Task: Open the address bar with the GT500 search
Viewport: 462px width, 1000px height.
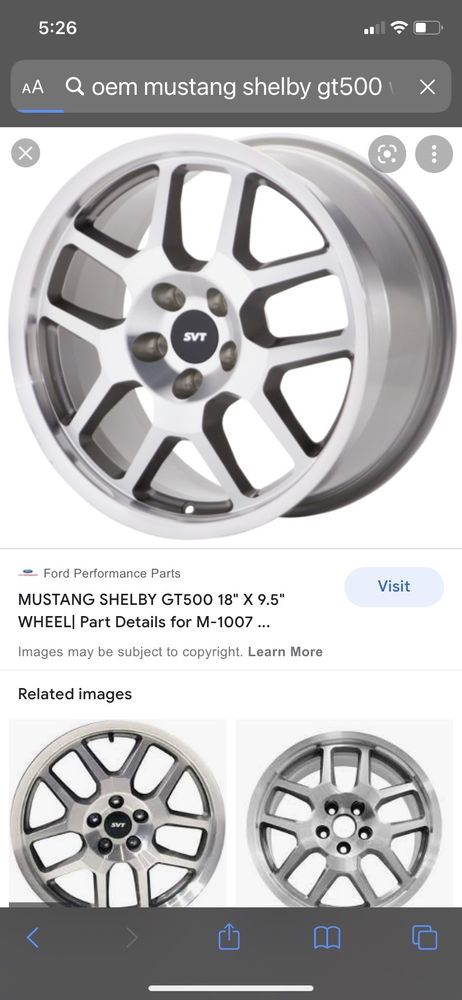Action: coord(230,87)
